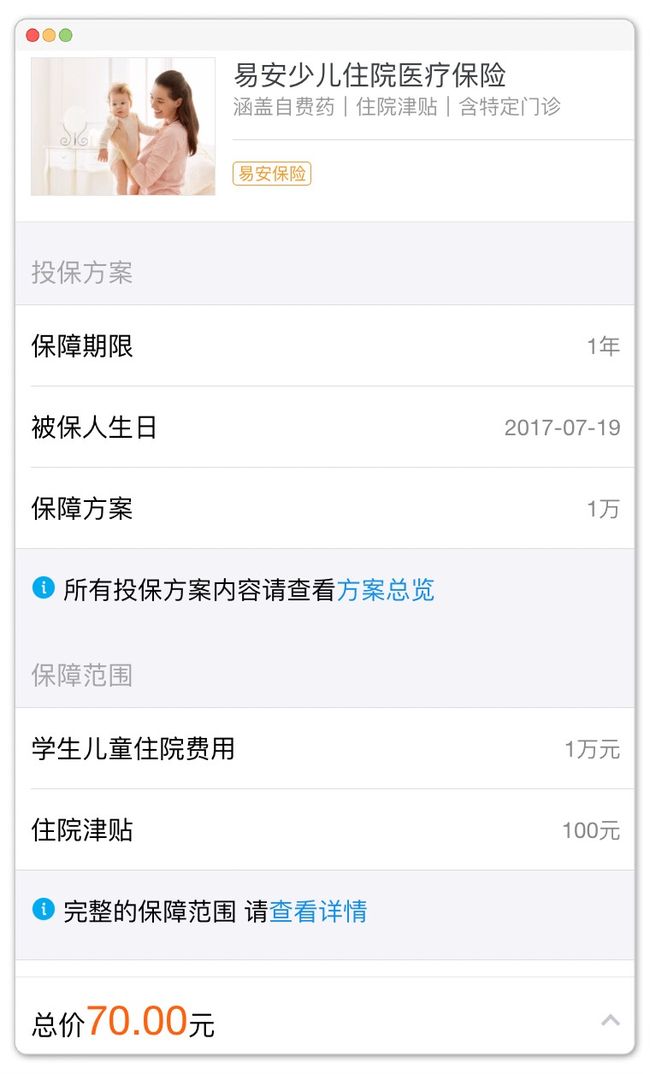
Task: Select a different 保障方案 amount
Action: (325, 508)
